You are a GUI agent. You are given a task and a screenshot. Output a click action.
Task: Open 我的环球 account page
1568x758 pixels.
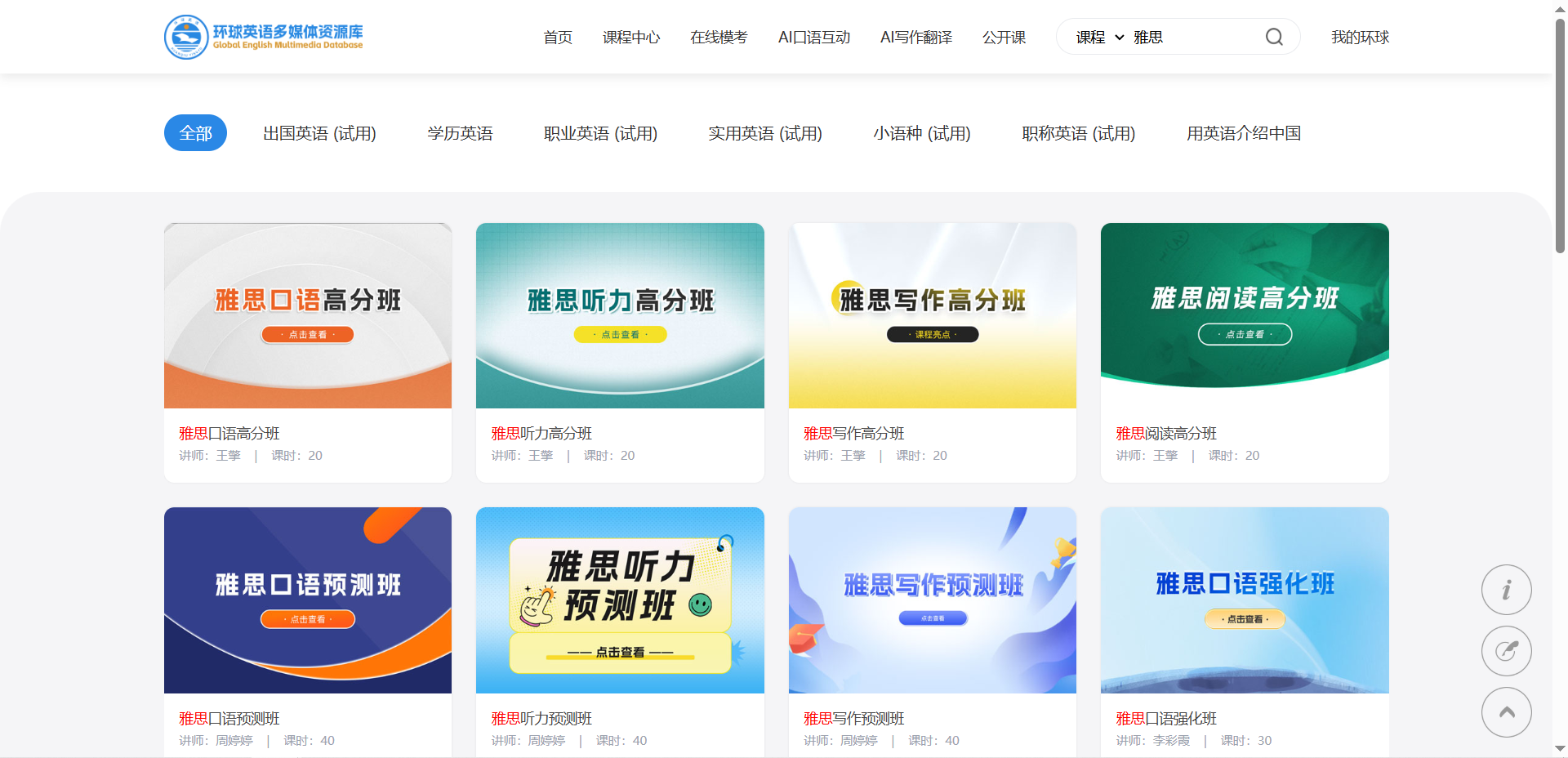pyautogui.click(x=1360, y=38)
